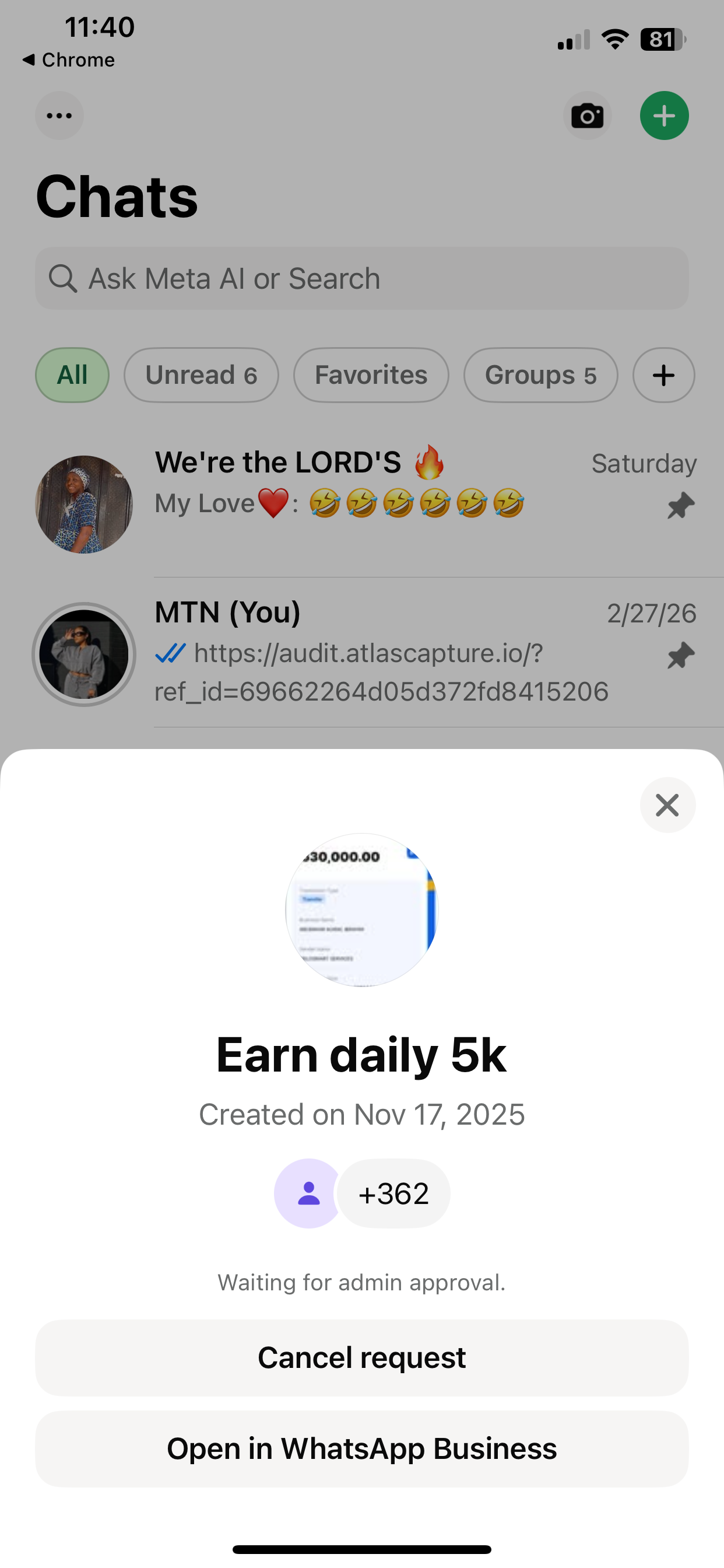Select the All chats filter
This screenshot has height=1568, width=724.
pos(72,375)
